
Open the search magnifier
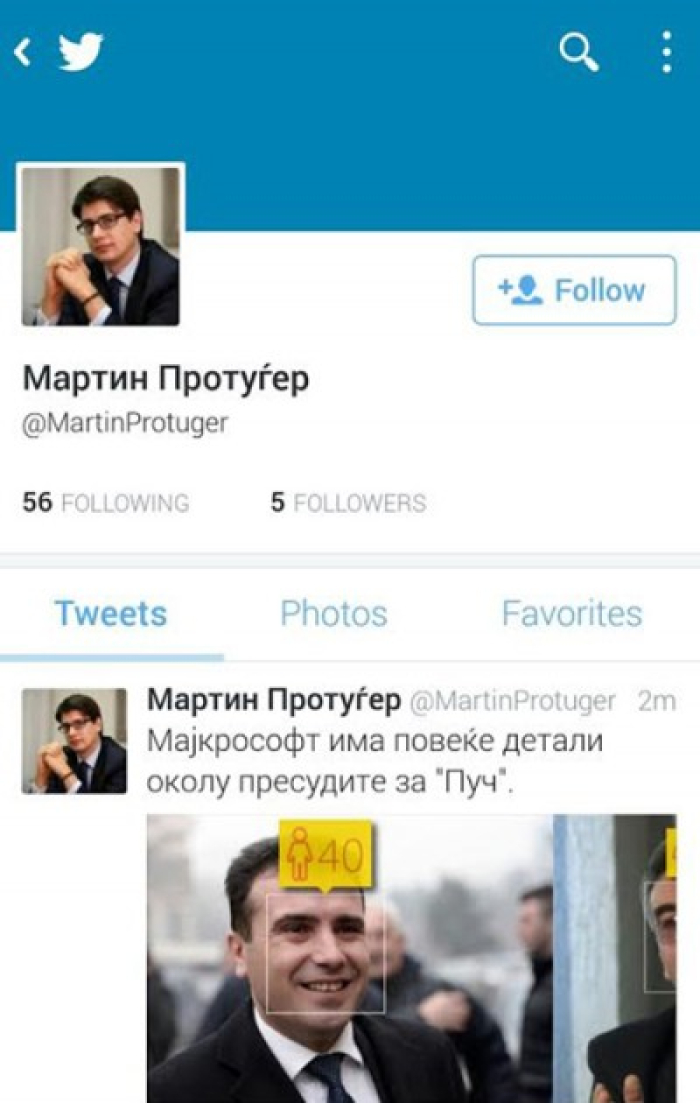tap(578, 52)
